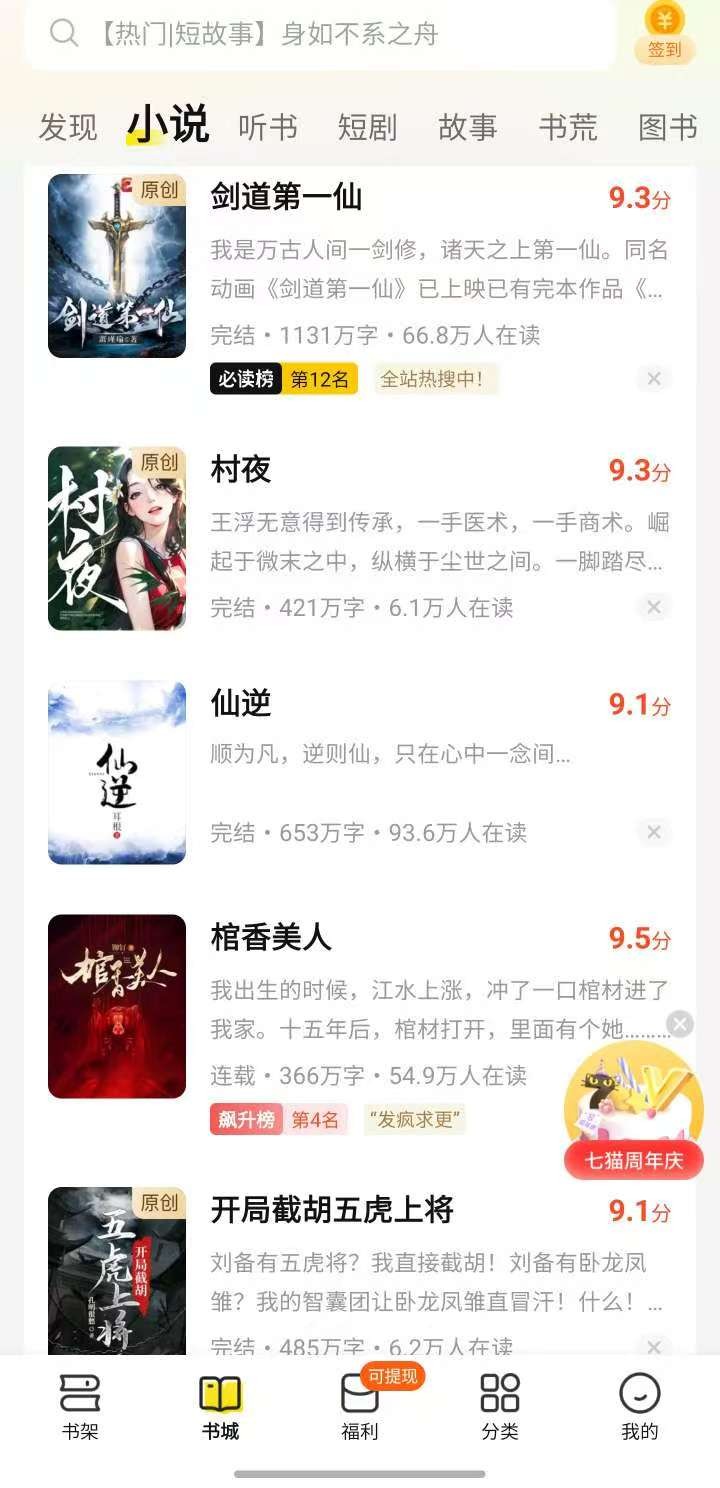Go to the 书架 bookshelf tab
Viewport: 720px width, 1488px height.
coord(80,1406)
